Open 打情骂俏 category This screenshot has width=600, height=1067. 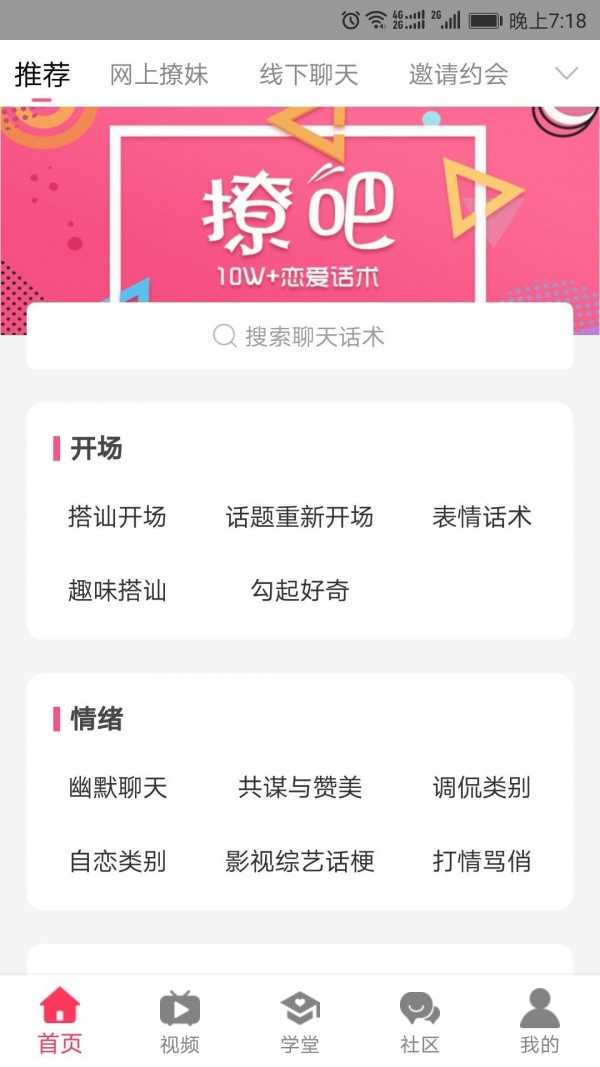481,861
